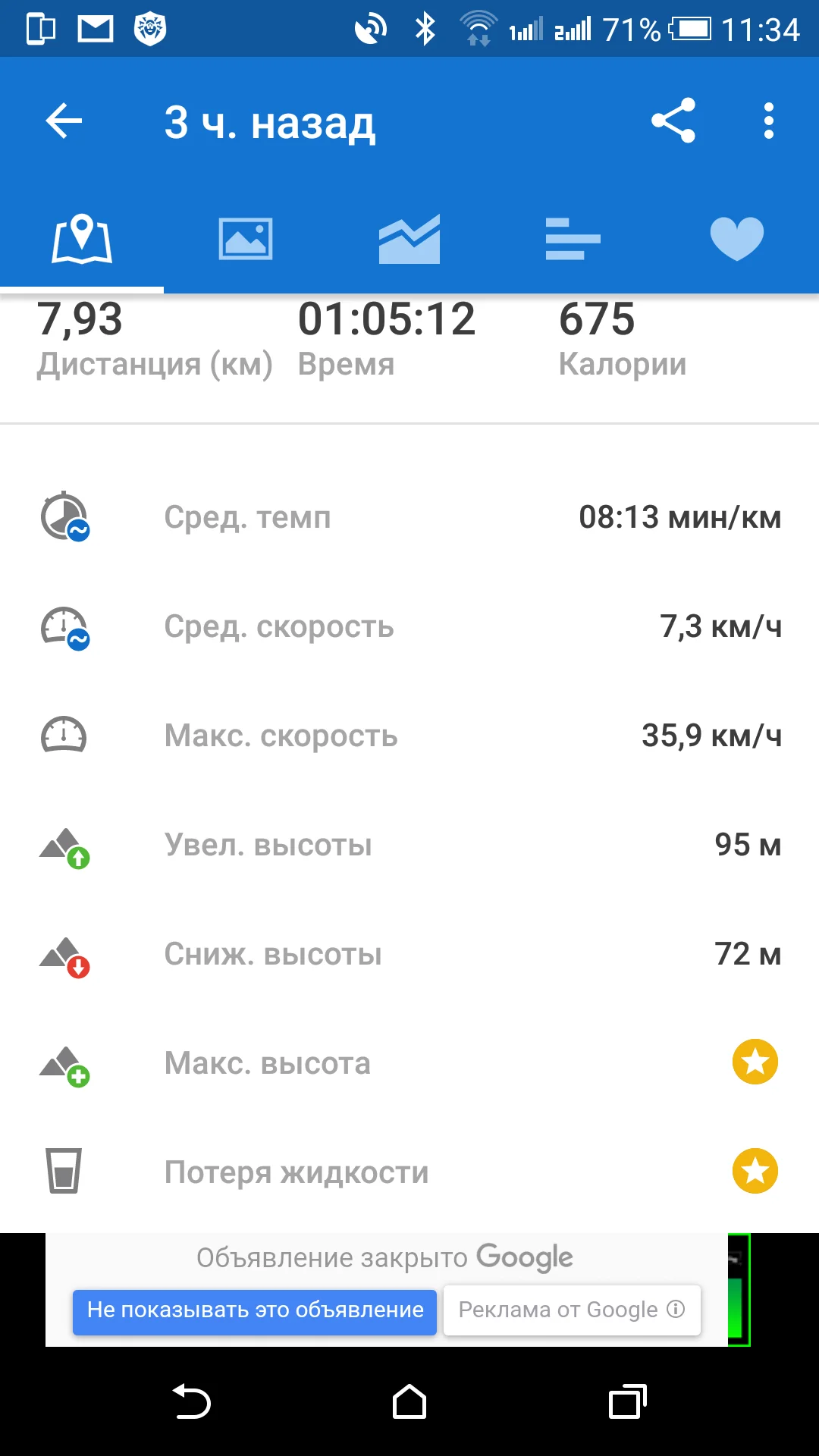Unlock premium star for Макс. высота

coord(755,1062)
